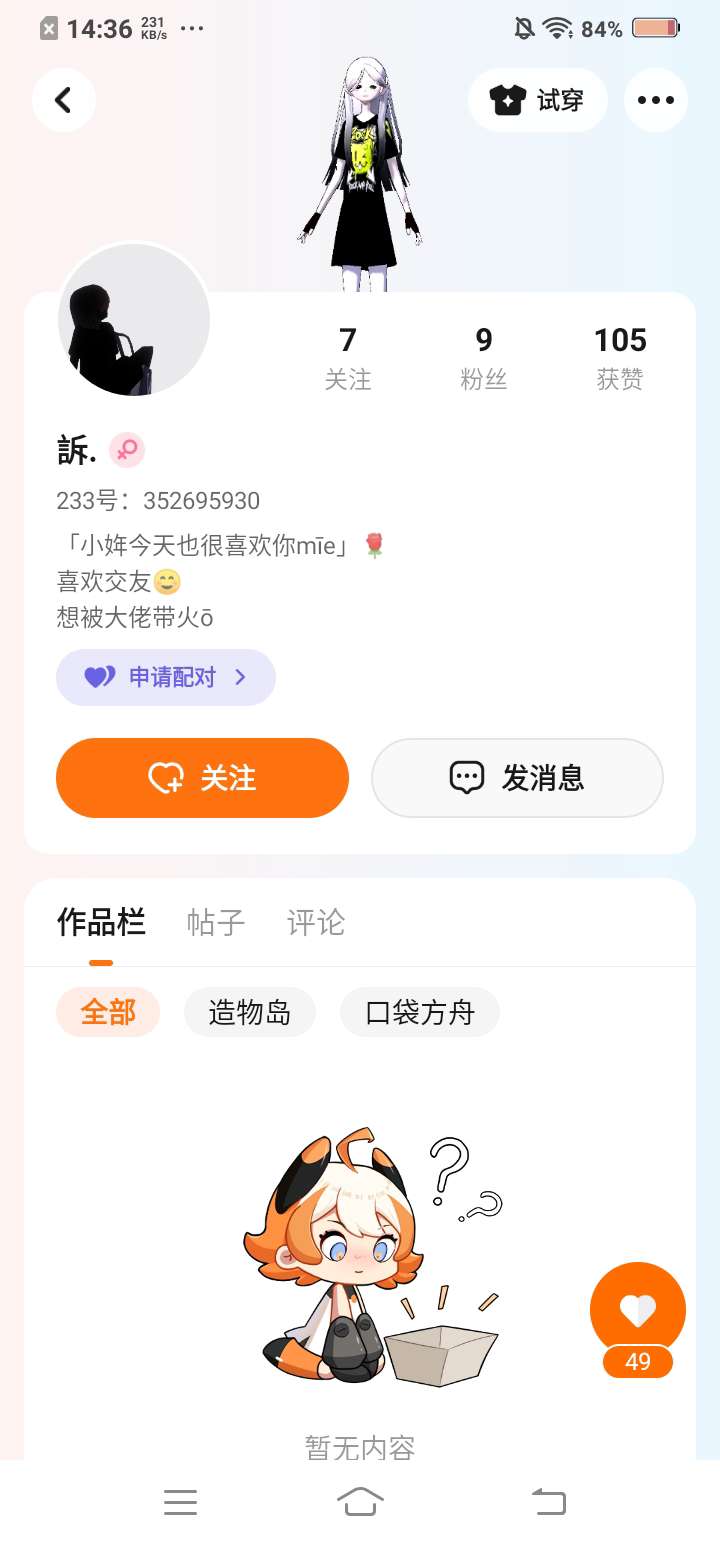The height and width of the screenshot is (1544, 720).
Task: Select the 作品栏 tab
Action: coord(101,922)
